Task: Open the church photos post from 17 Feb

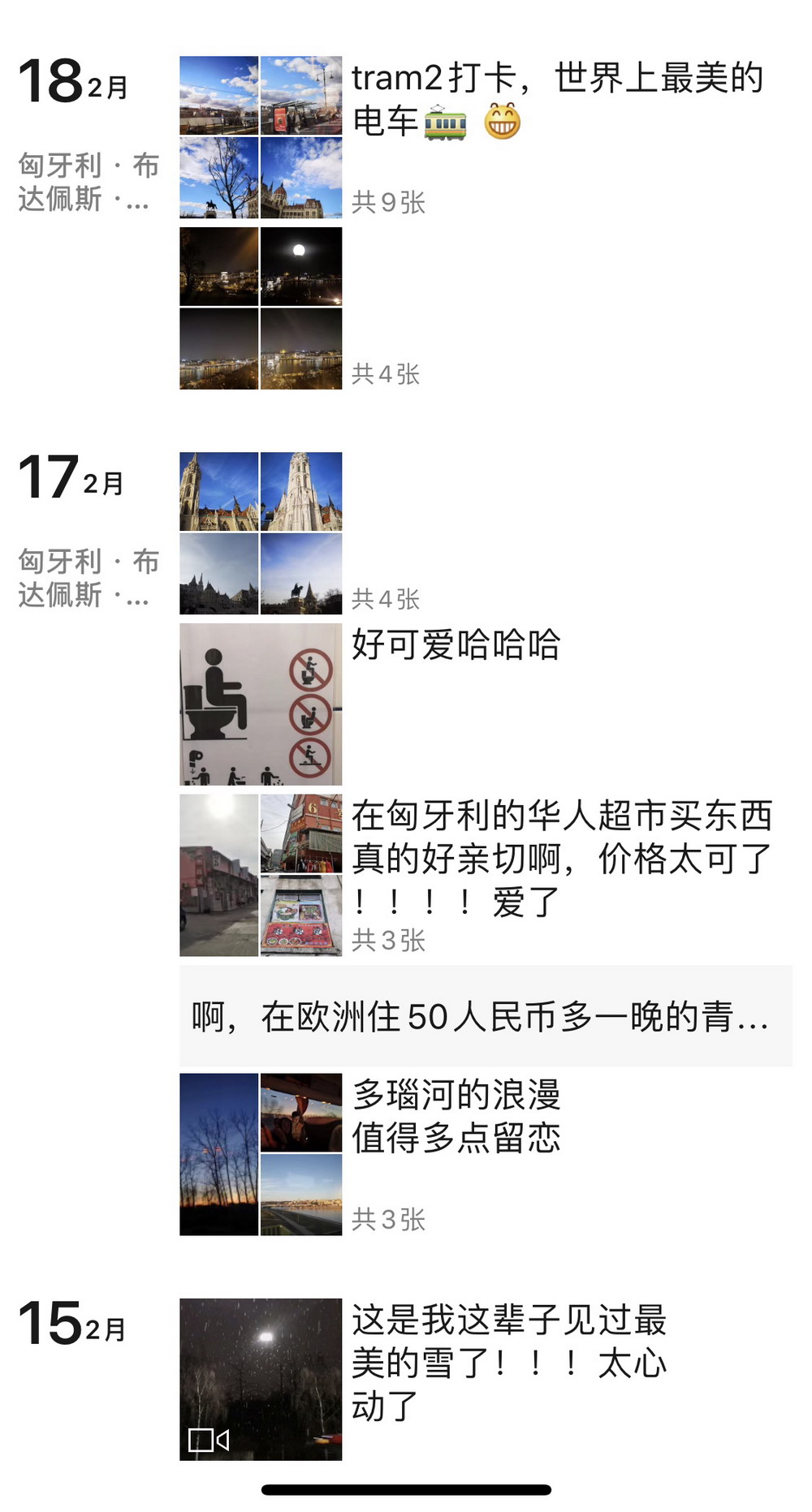Action: point(260,532)
